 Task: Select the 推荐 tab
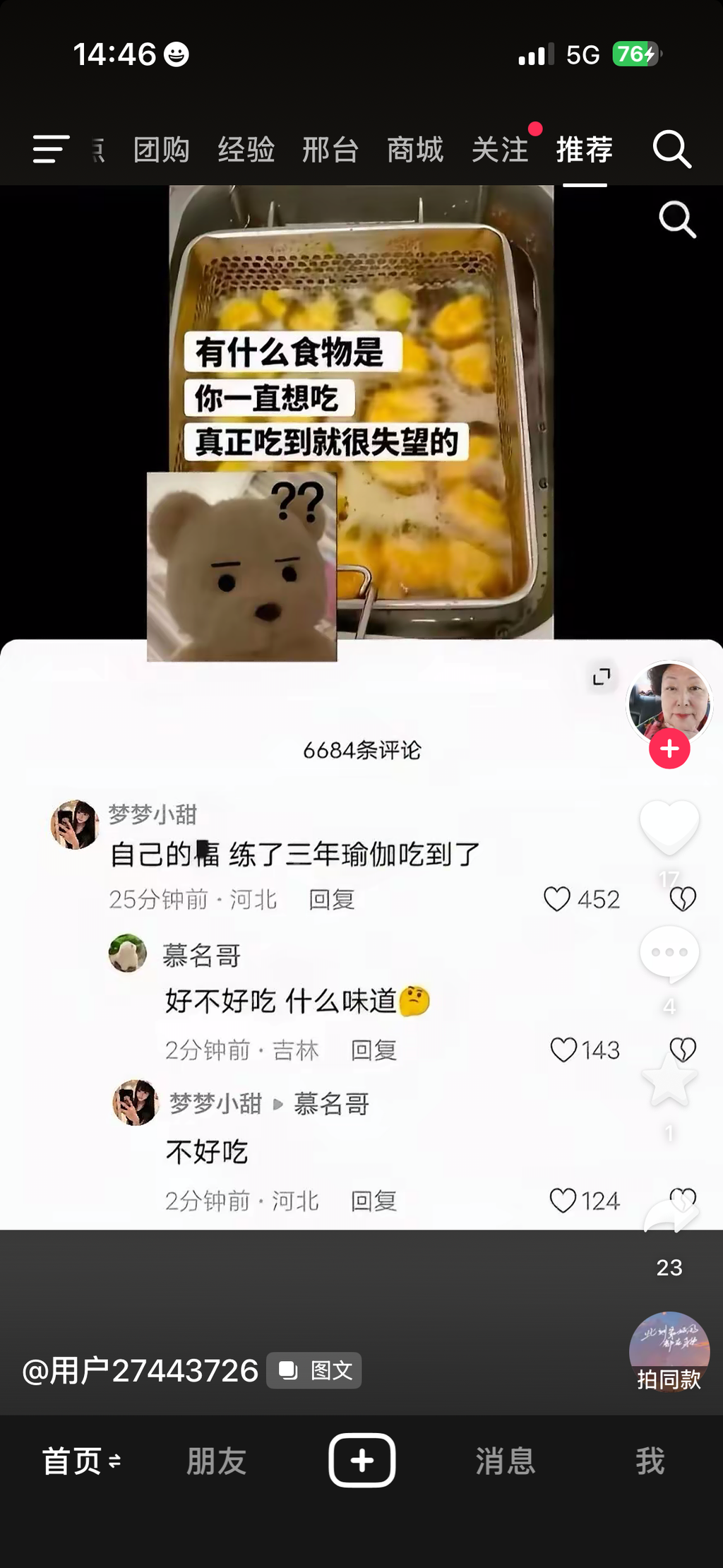coord(585,150)
